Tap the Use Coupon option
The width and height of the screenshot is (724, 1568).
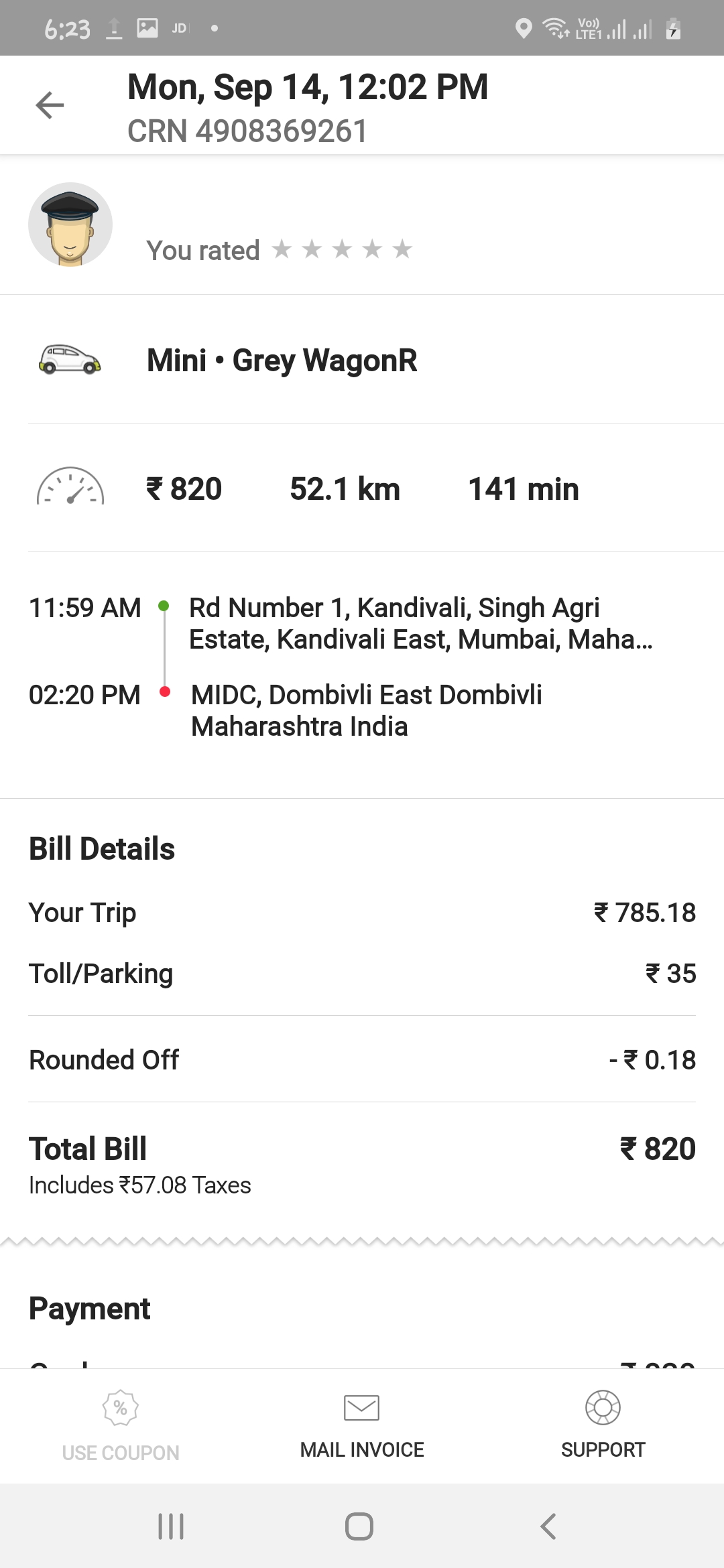(121, 1427)
